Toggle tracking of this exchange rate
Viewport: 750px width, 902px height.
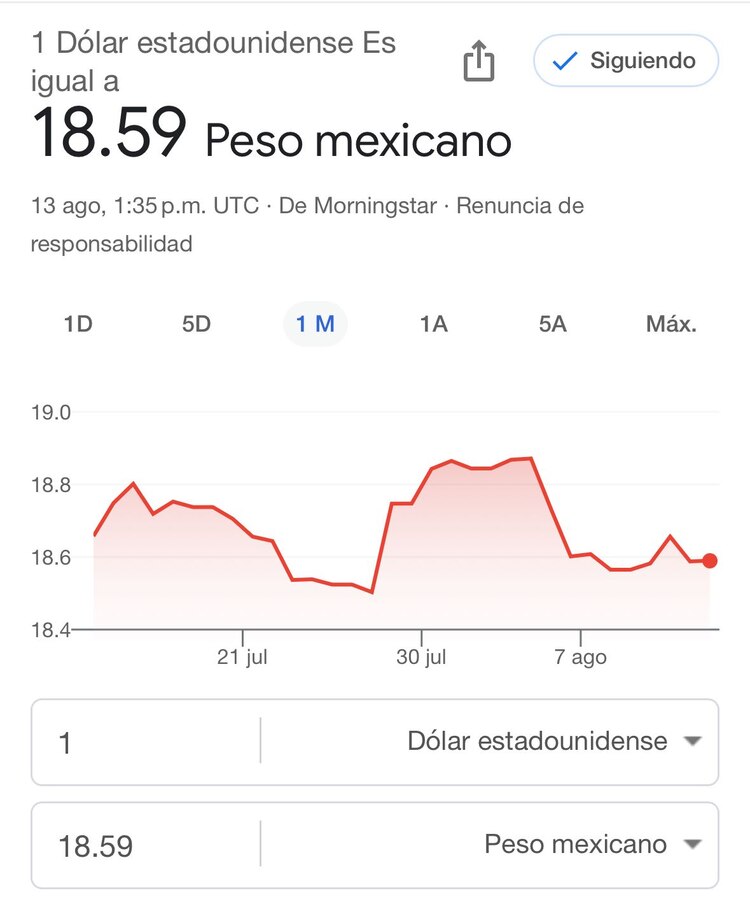pos(625,61)
